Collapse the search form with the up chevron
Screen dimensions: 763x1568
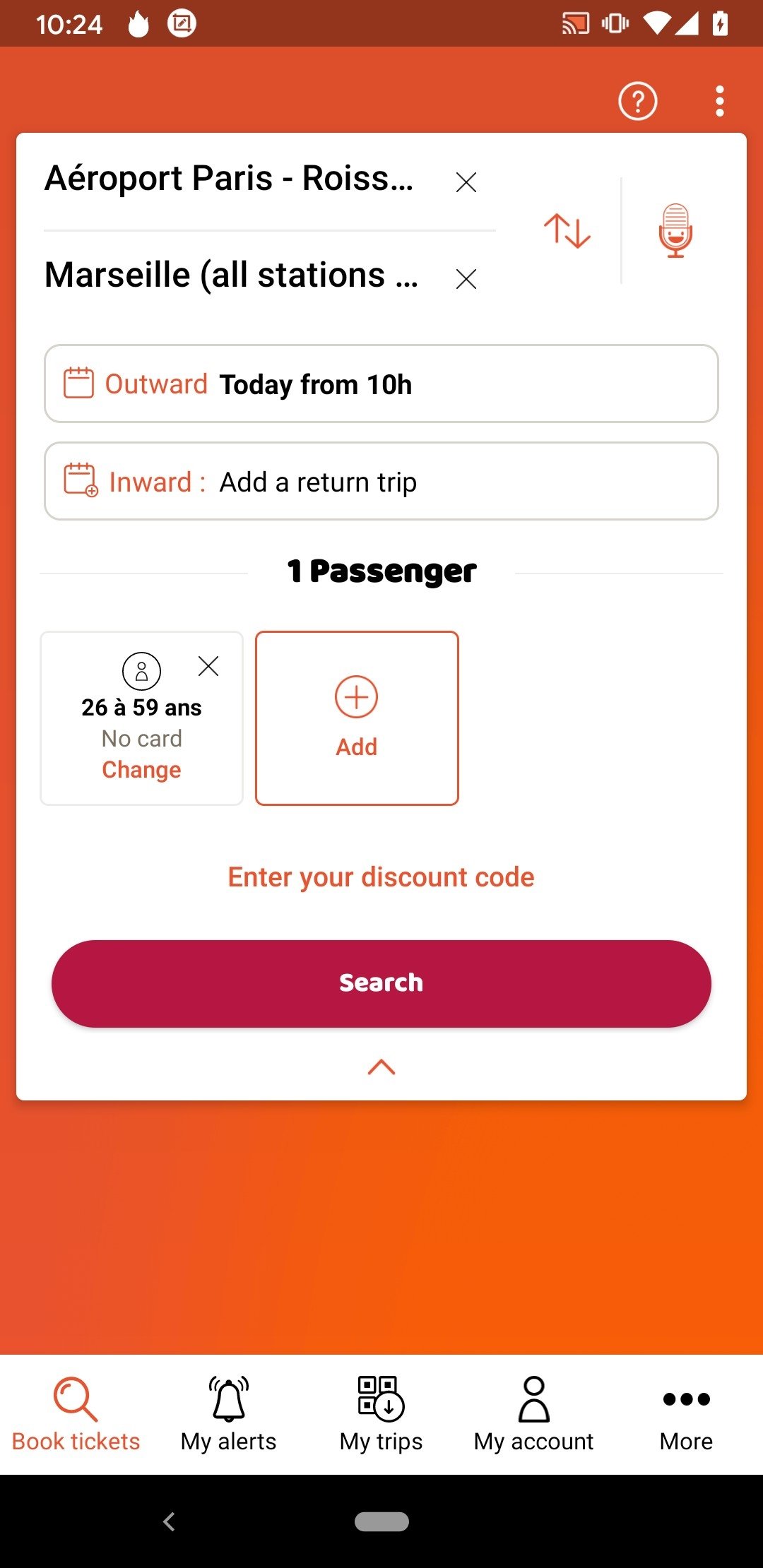pos(381,1067)
